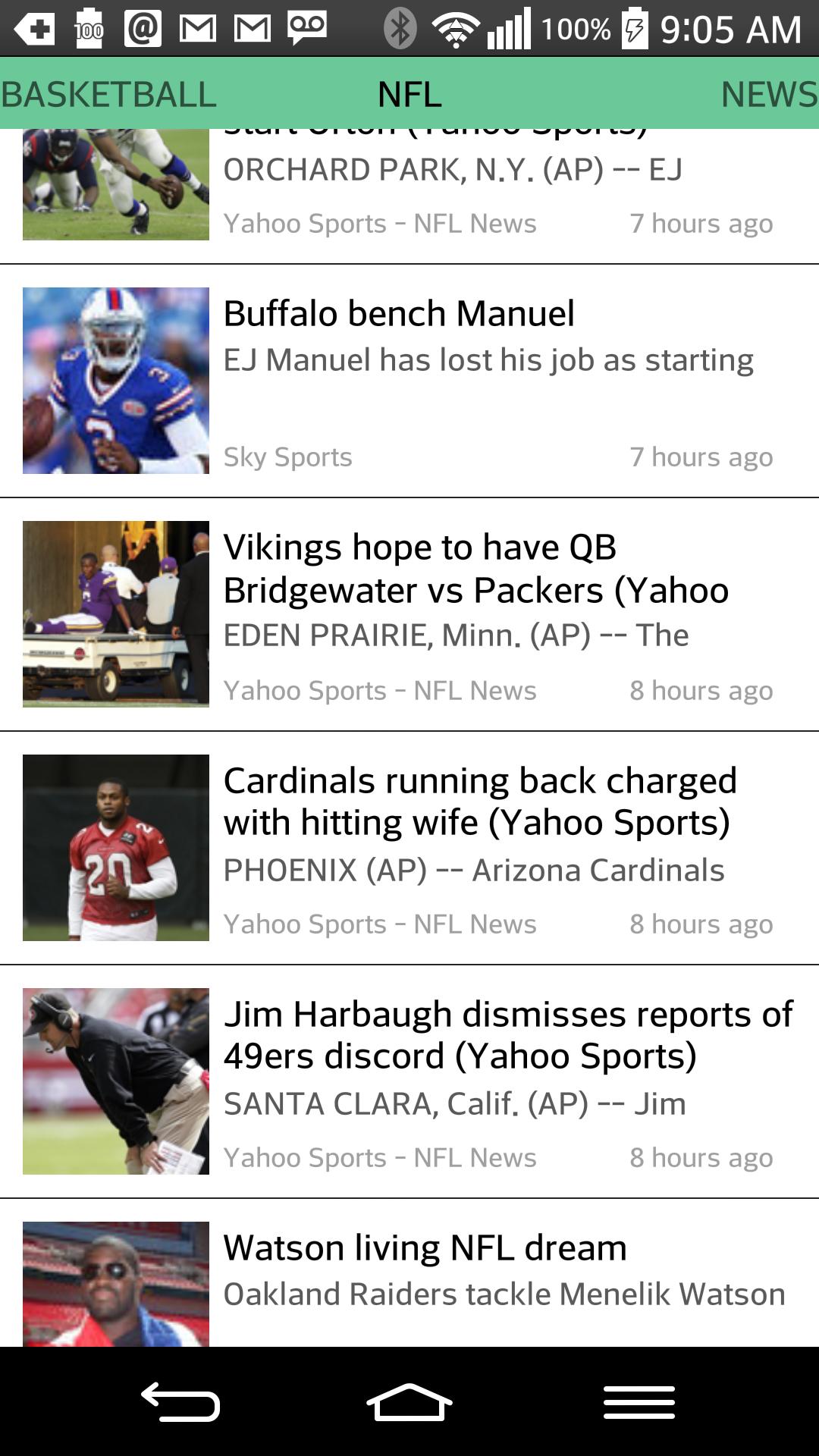Tap the battery charging icon
This screenshot has height=1456, width=819.
pyautogui.click(x=634, y=30)
